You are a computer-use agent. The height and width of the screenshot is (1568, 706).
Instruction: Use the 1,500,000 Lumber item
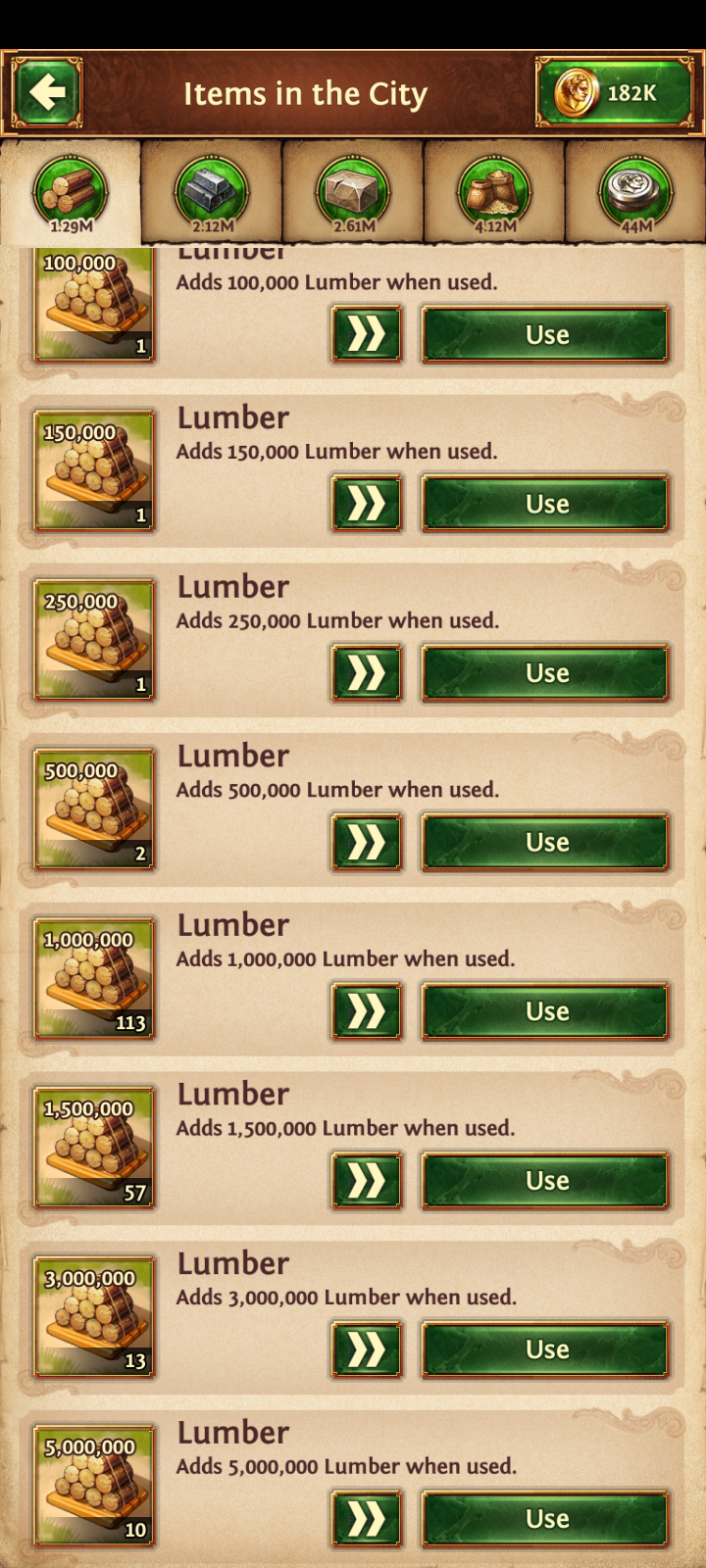tap(545, 1181)
